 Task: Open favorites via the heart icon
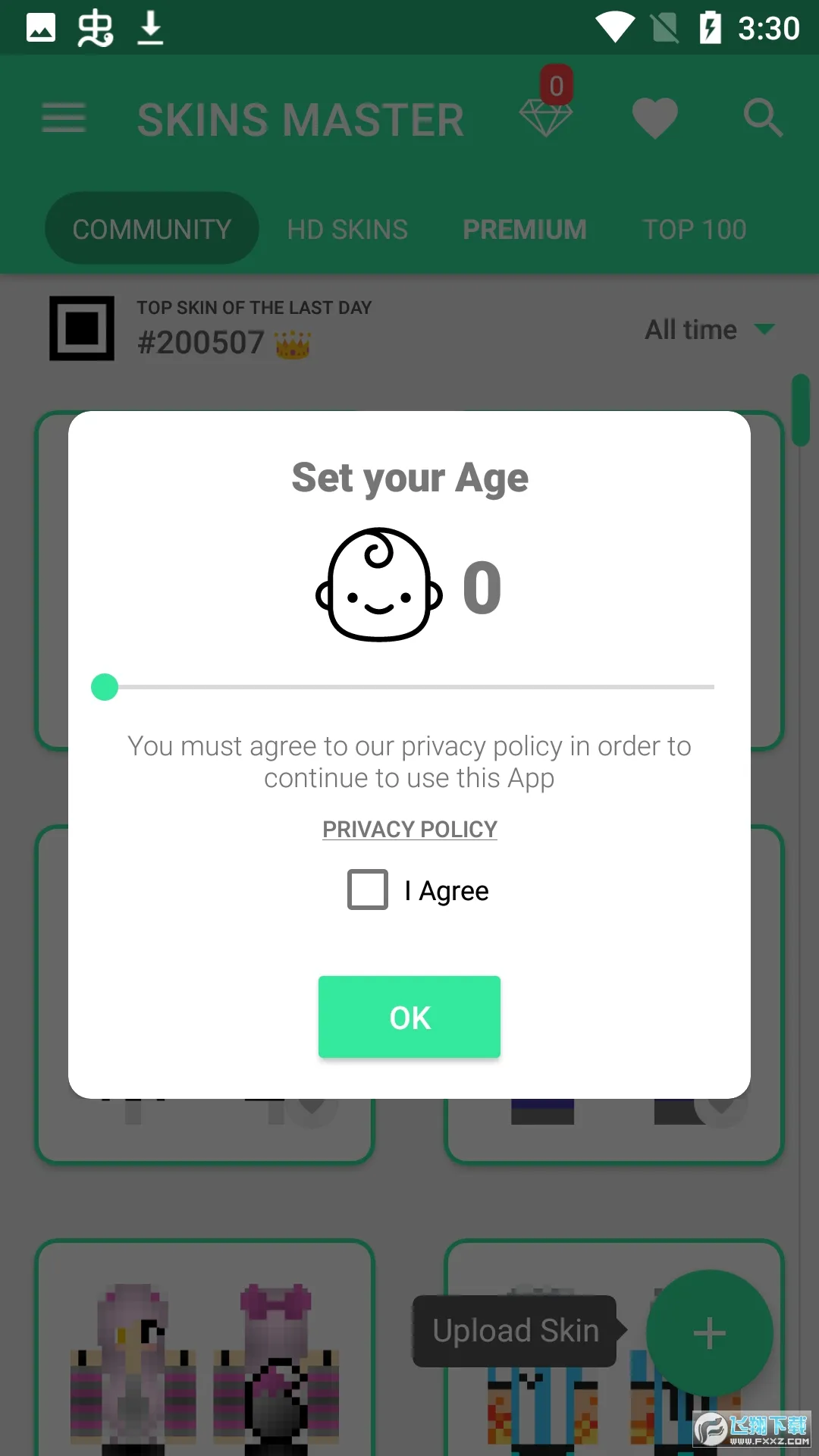(x=654, y=117)
